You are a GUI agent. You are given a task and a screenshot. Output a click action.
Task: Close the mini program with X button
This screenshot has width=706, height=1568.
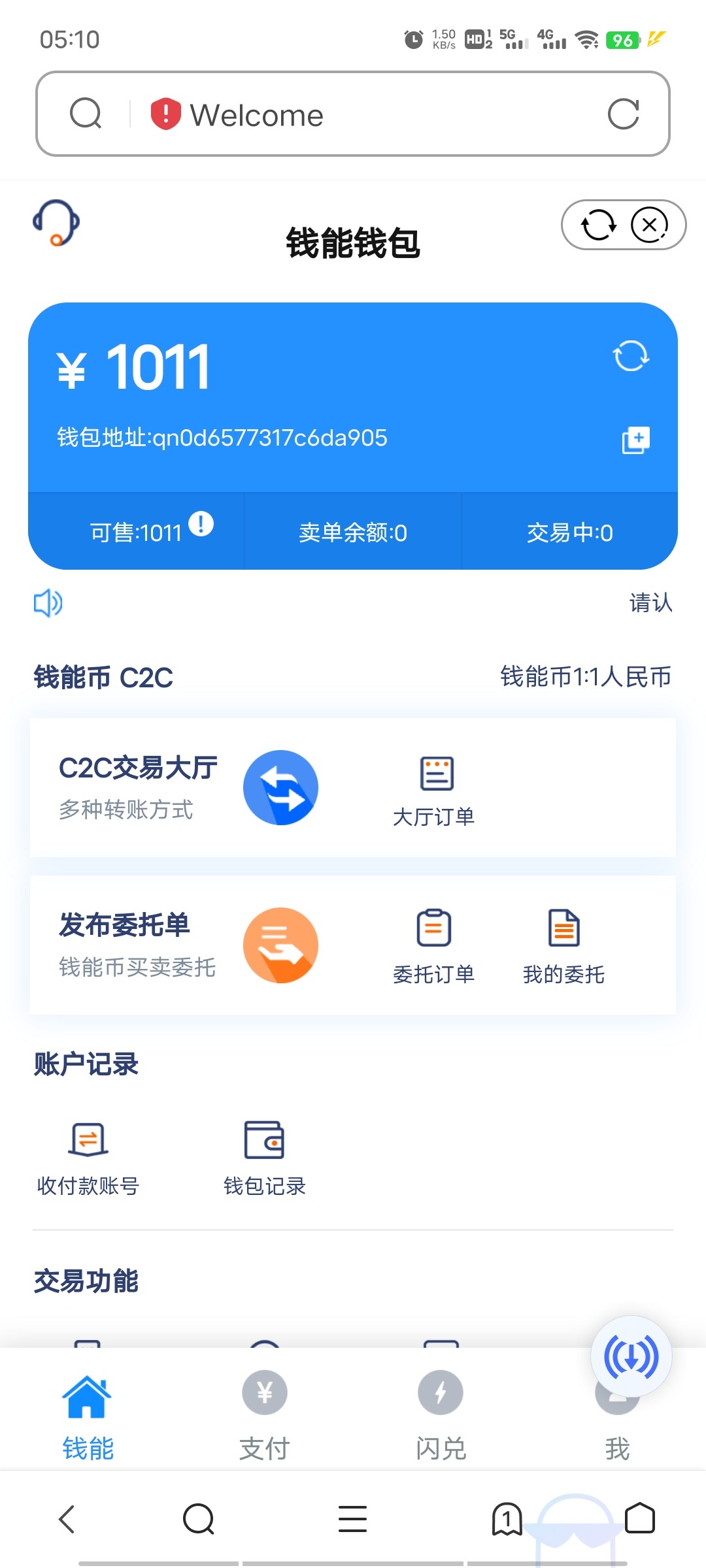click(x=649, y=225)
